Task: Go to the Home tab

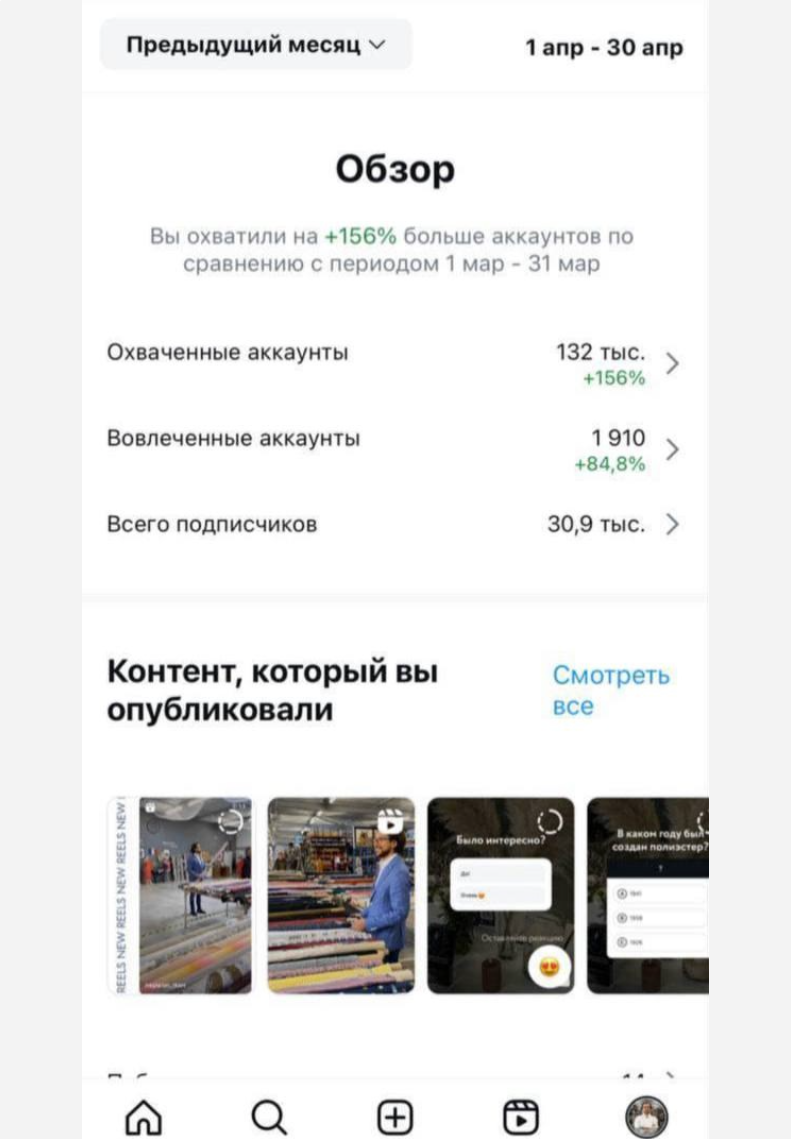Action: click(143, 1116)
